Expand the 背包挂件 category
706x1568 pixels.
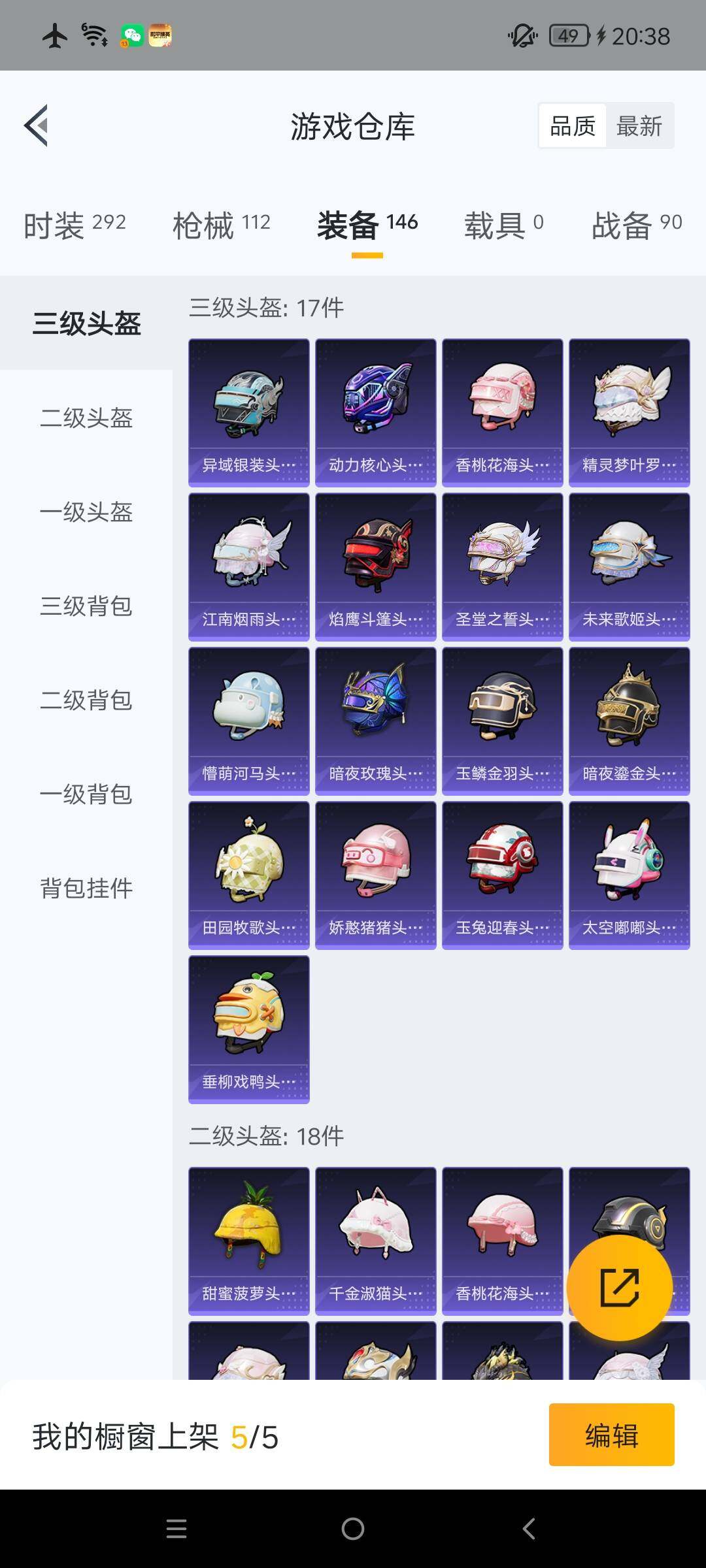86,889
